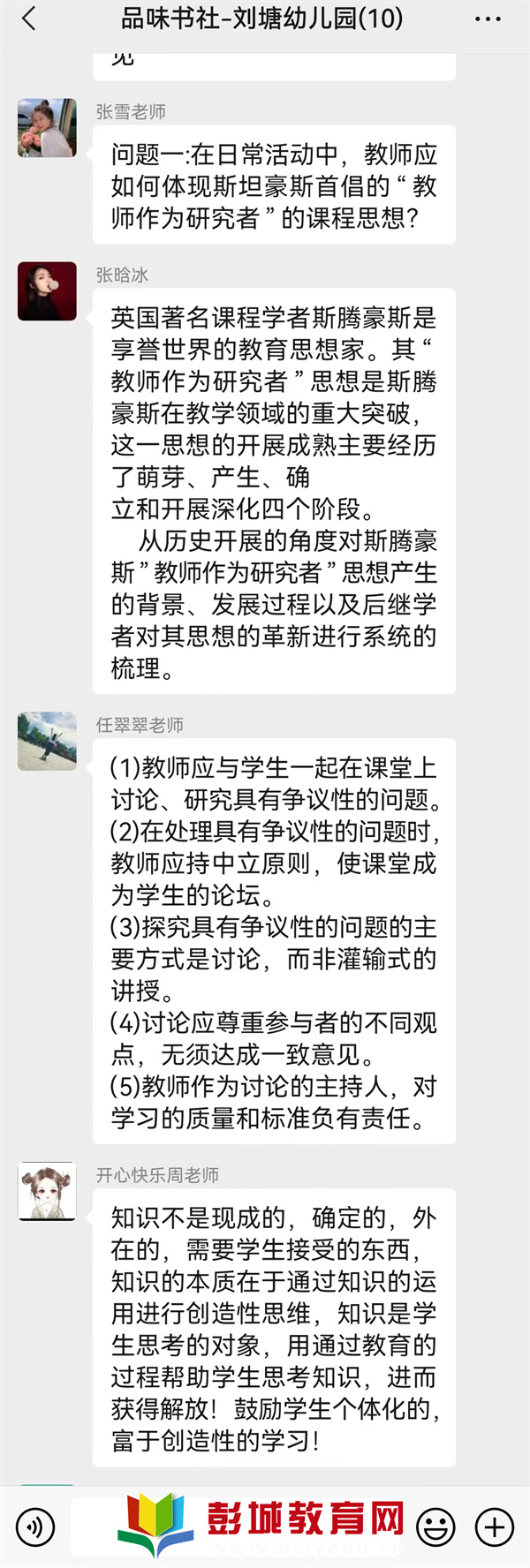Open the emoji picker

pos(435,1527)
